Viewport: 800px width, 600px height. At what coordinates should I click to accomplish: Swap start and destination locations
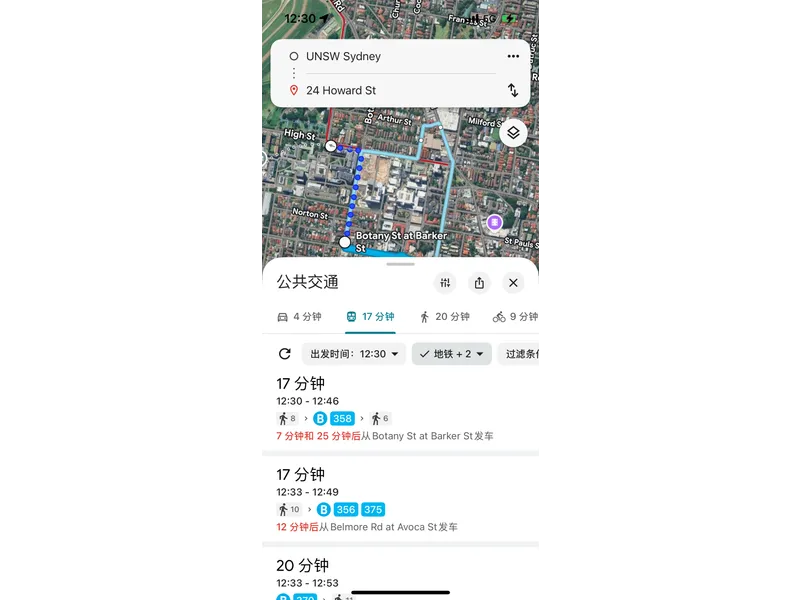click(x=513, y=90)
